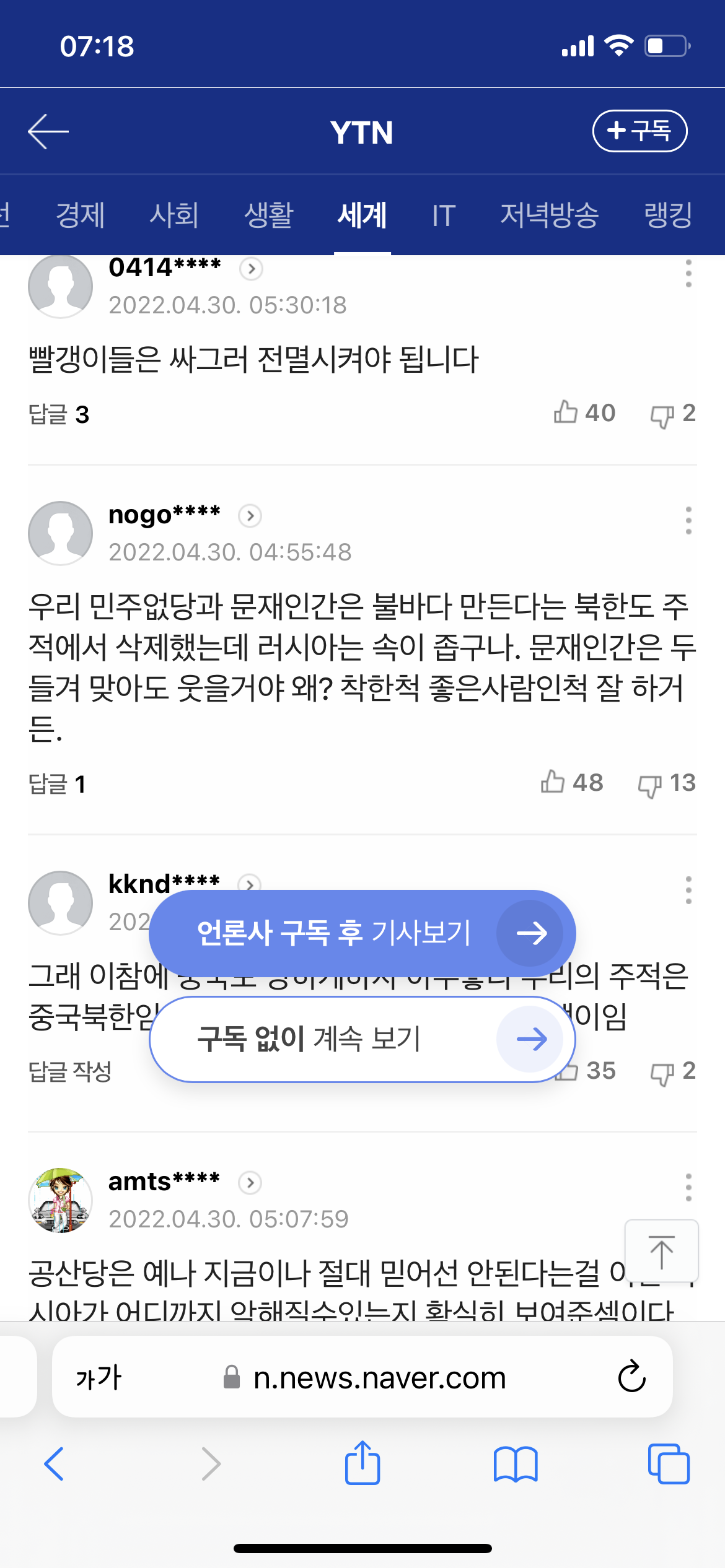Screen dimensions: 725x1568
Task: Open the 1 reply under nogo**** comment
Action: click(57, 784)
